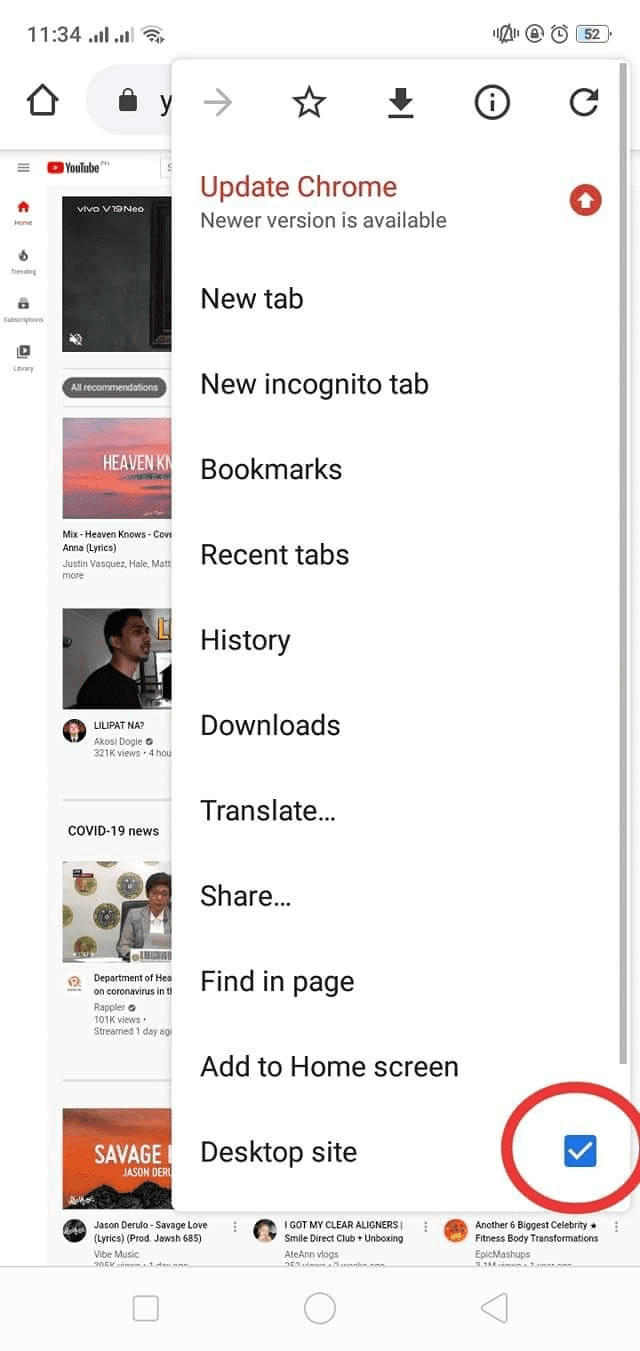Reload the current page

[x=584, y=102]
